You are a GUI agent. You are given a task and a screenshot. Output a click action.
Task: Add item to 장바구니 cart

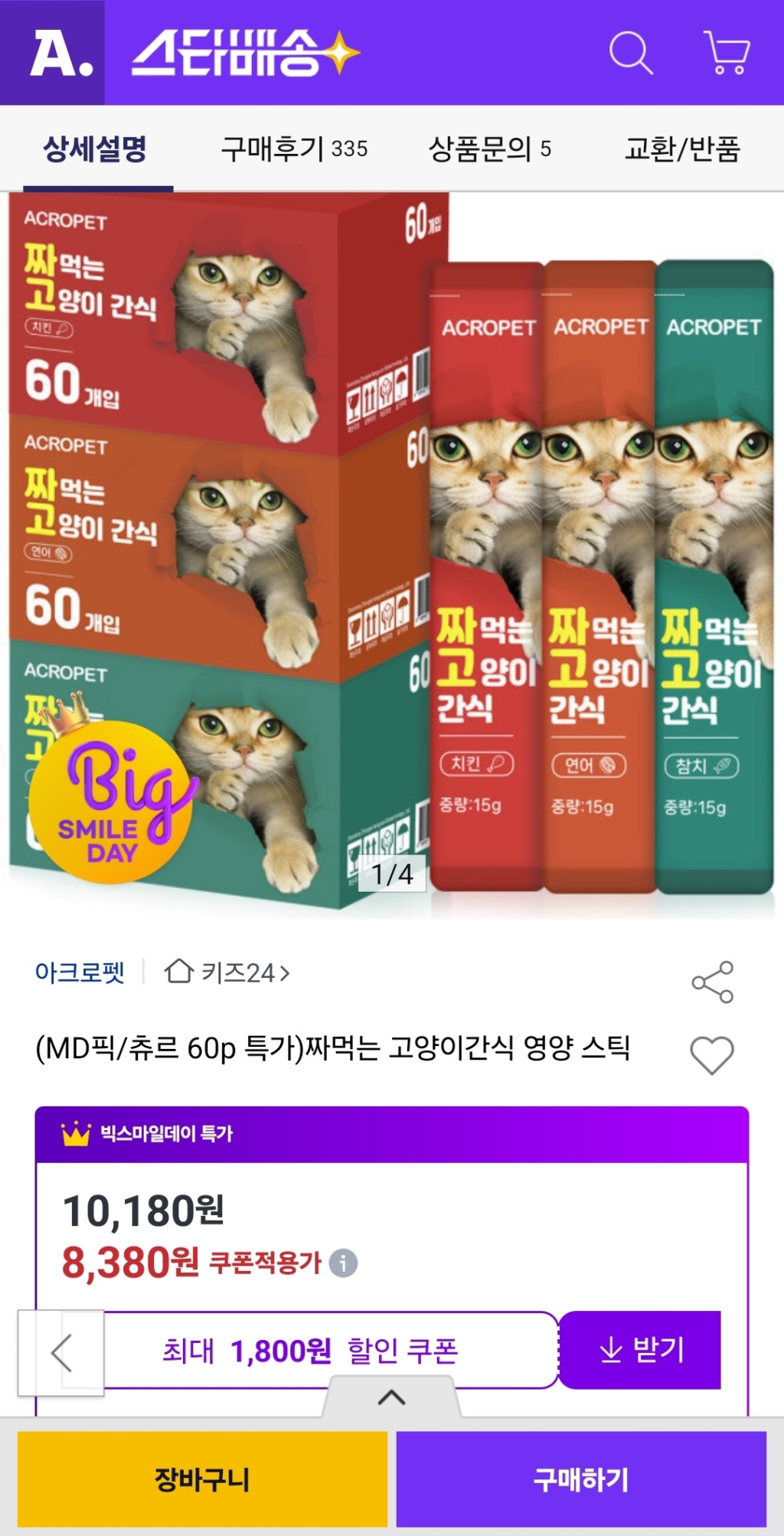click(x=202, y=1479)
